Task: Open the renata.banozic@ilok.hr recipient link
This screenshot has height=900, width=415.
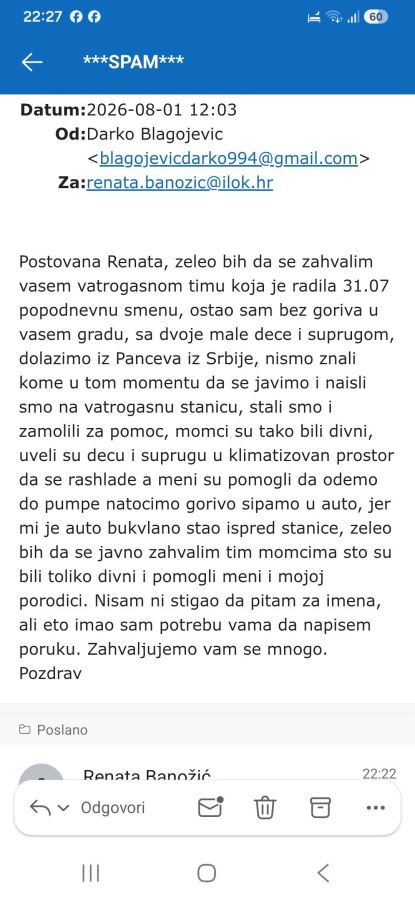Action: point(180,183)
